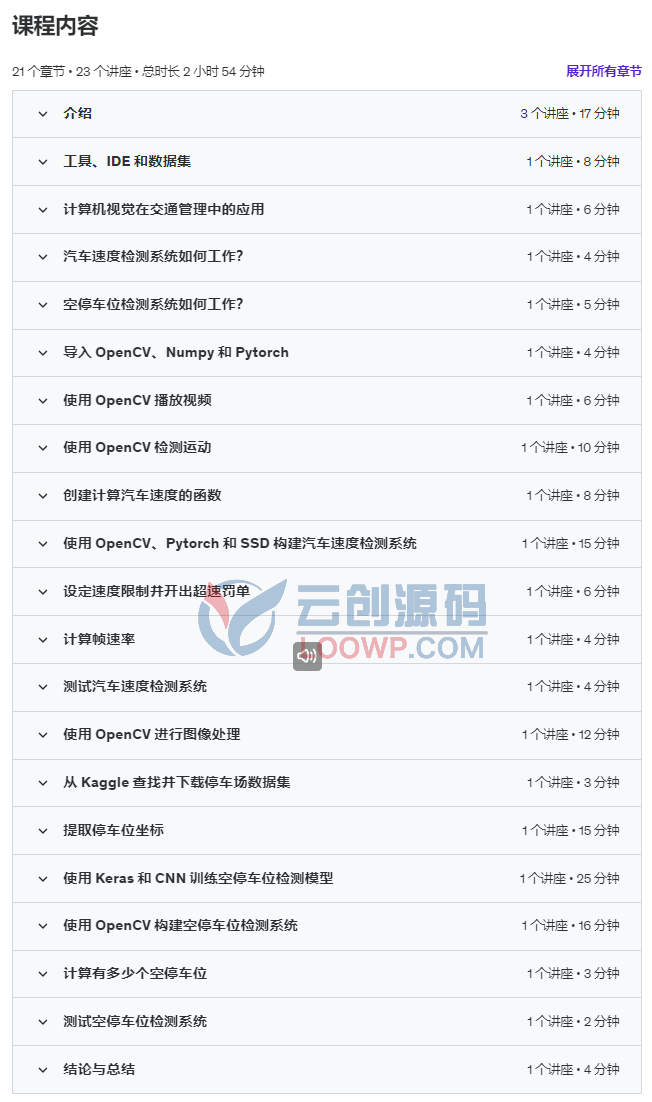This screenshot has height=1102, width=652.
Task: Expand 测试汽车速度检测系统 section
Action: [x=327, y=687]
